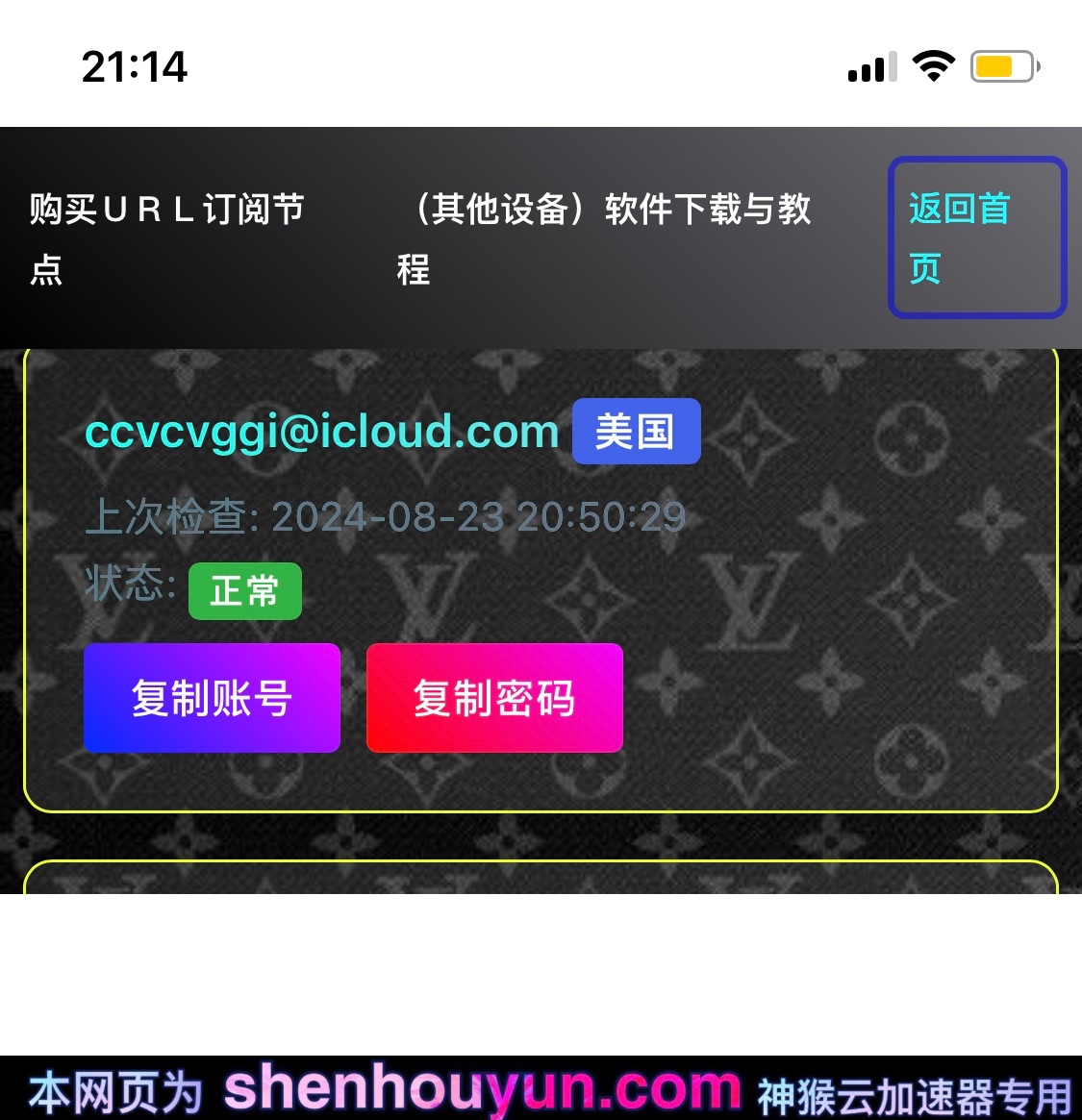Image resolution: width=1082 pixels, height=1120 pixels.
Task: Tap the 返回首页 button
Action: pos(976,236)
